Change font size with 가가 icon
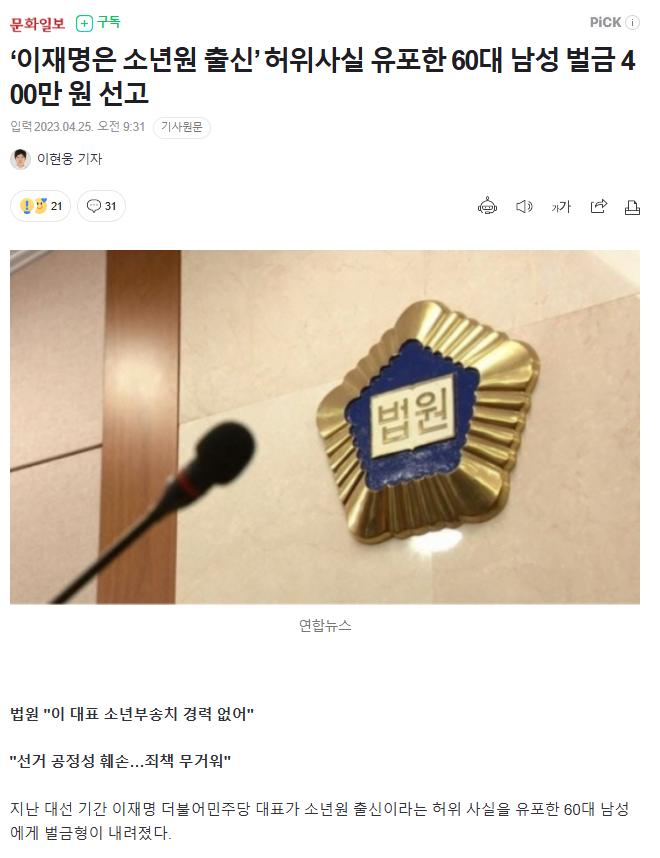The width and height of the screenshot is (660, 858). 561,207
